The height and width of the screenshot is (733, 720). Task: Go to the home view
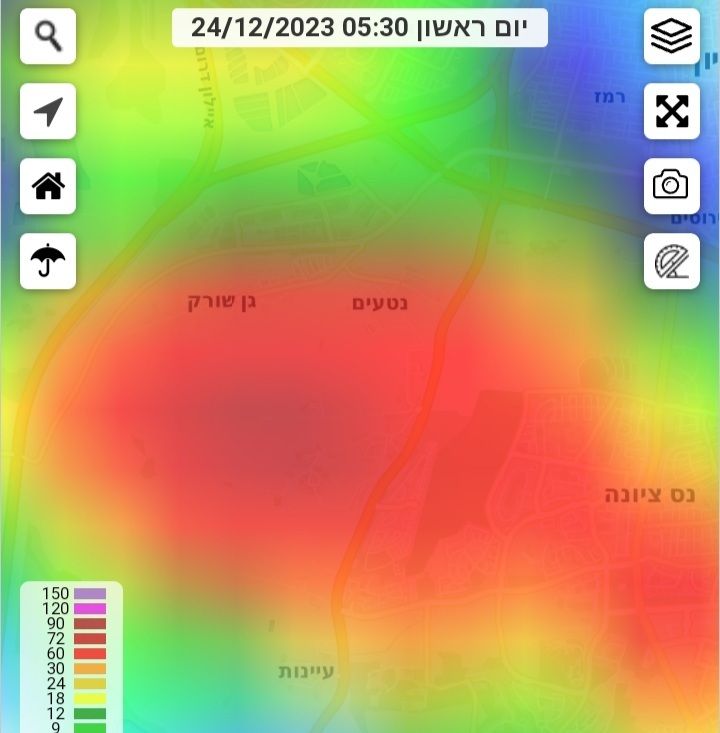pos(48,186)
